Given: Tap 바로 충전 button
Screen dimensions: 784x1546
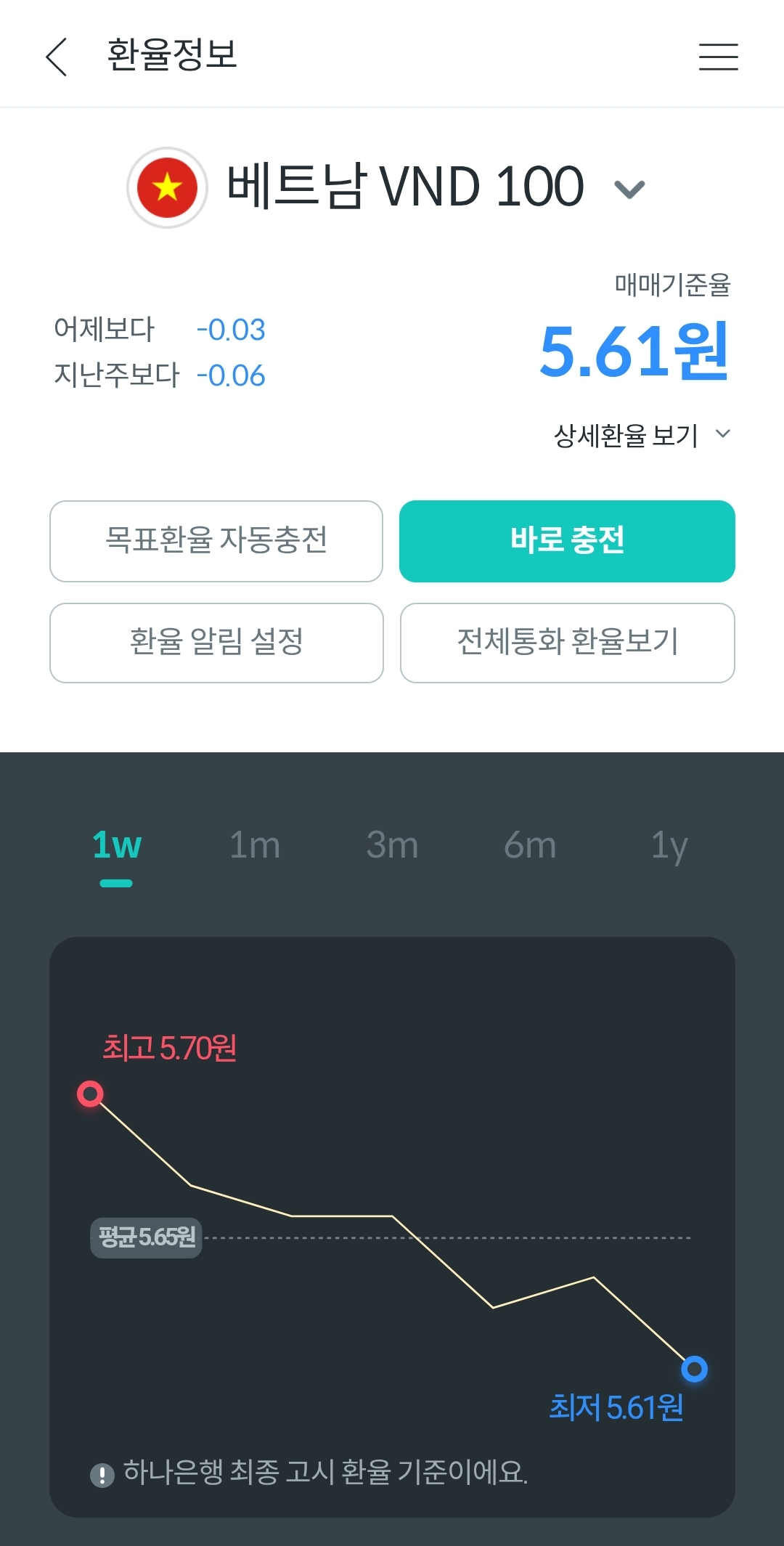Looking at the screenshot, I should (567, 541).
